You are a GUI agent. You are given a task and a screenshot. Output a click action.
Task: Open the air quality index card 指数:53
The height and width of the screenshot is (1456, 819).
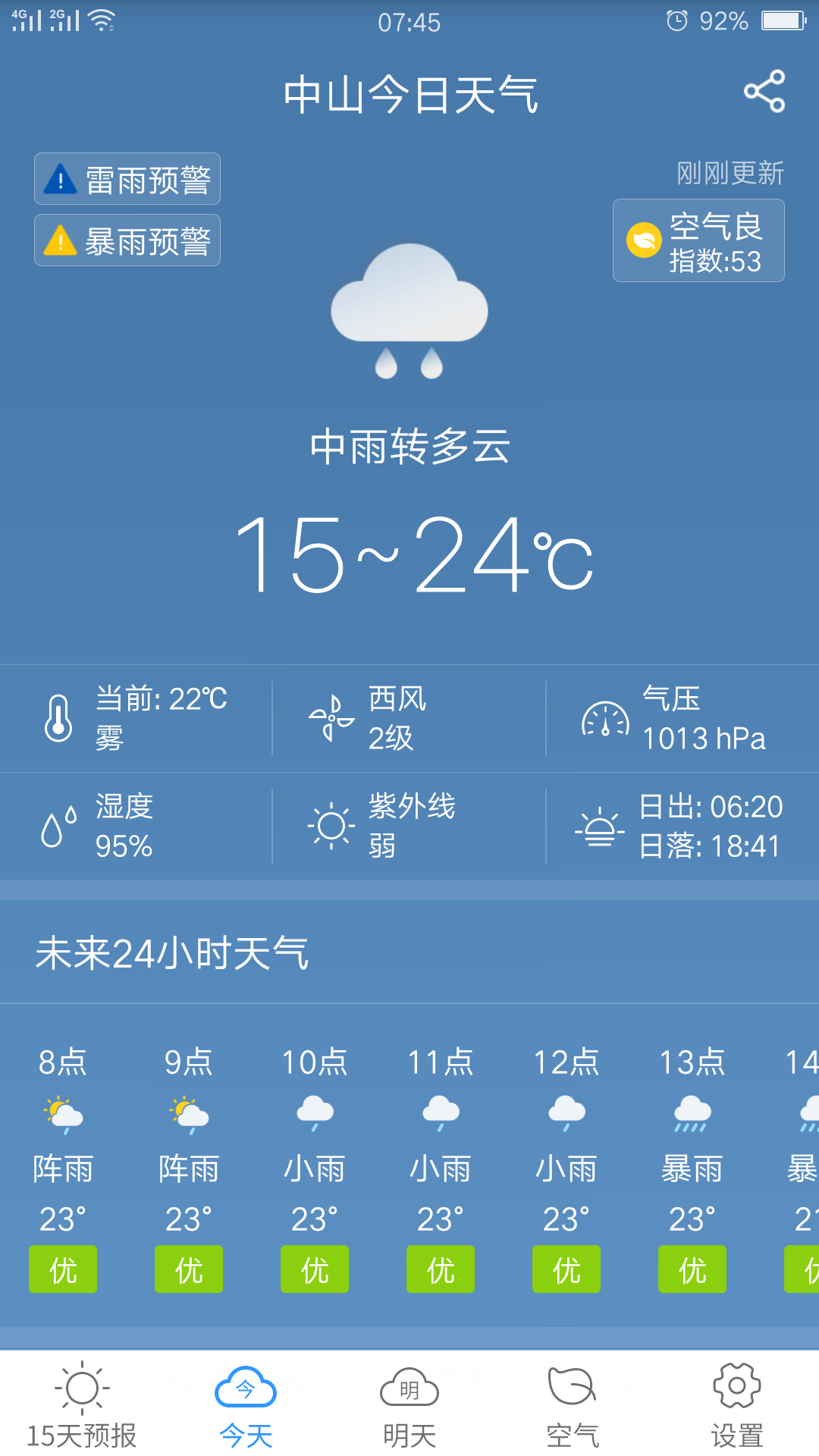point(698,240)
